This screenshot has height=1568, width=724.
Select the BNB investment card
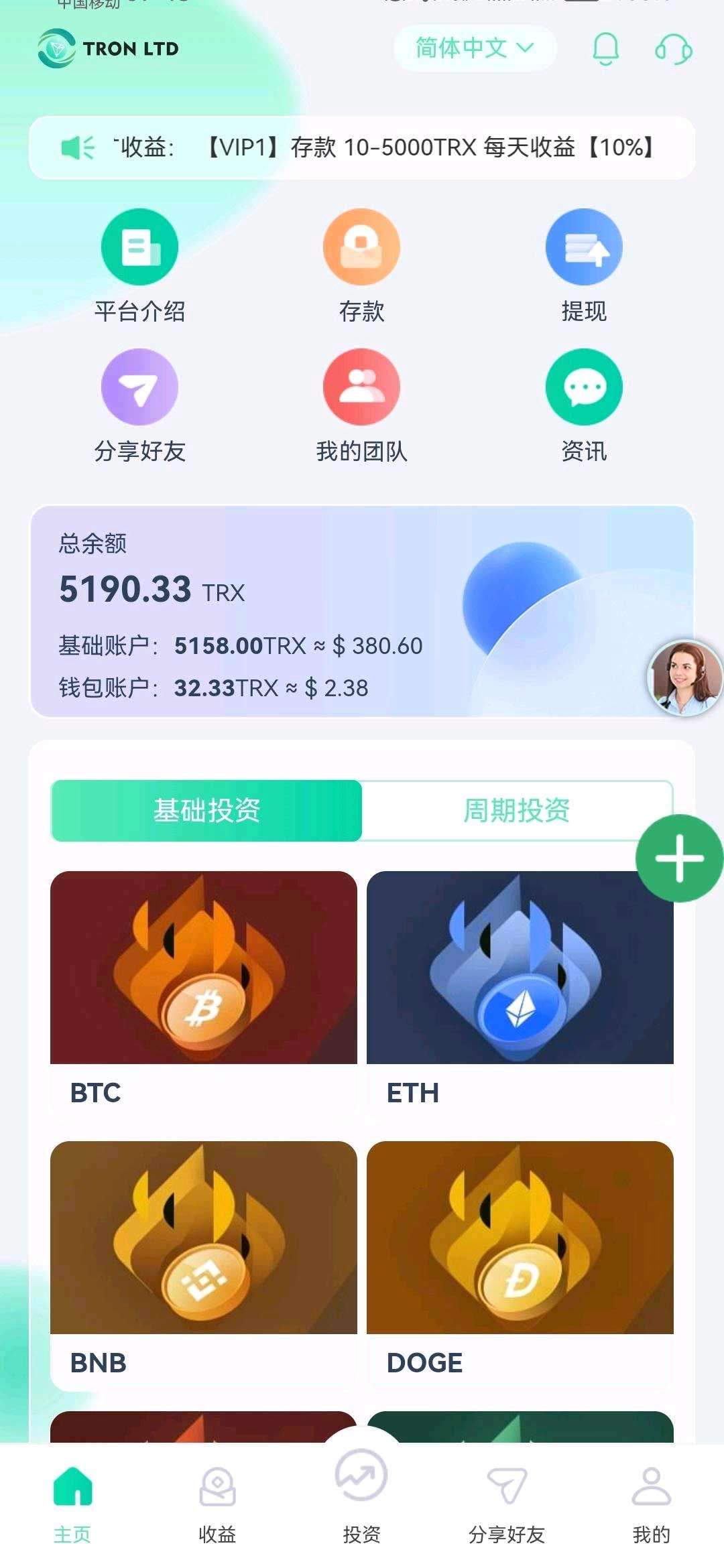[x=204, y=1263]
